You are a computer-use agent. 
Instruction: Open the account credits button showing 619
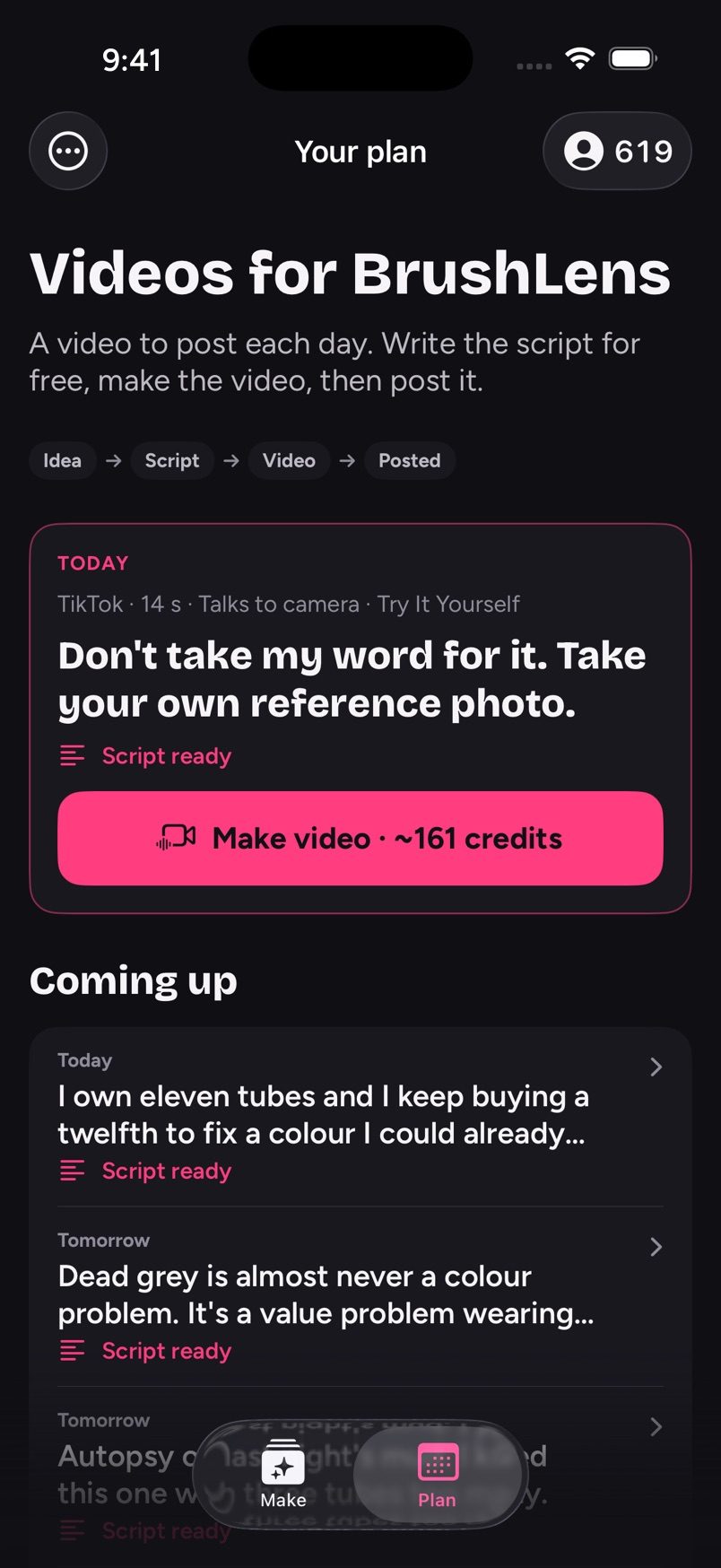(x=617, y=151)
